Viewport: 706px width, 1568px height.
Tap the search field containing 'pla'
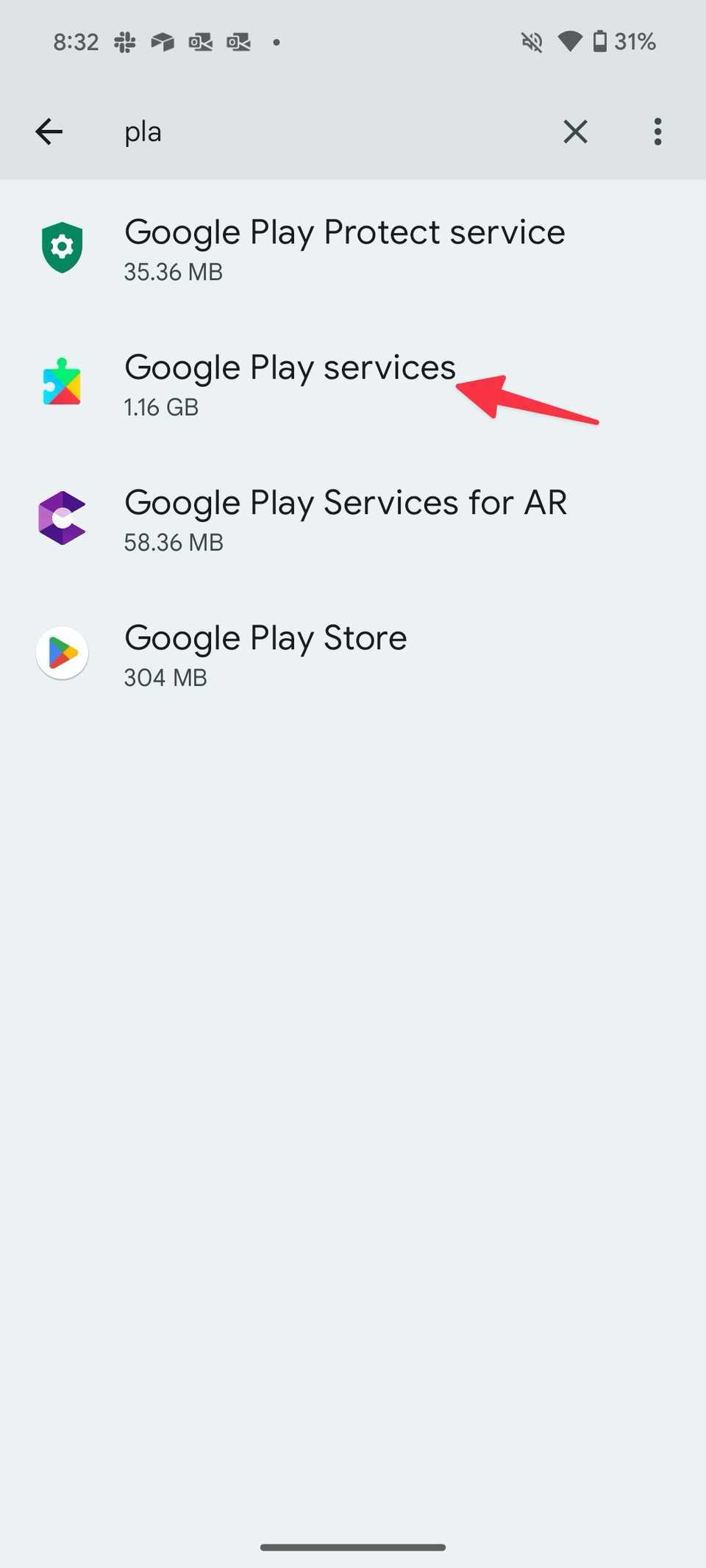[x=294, y=132]
